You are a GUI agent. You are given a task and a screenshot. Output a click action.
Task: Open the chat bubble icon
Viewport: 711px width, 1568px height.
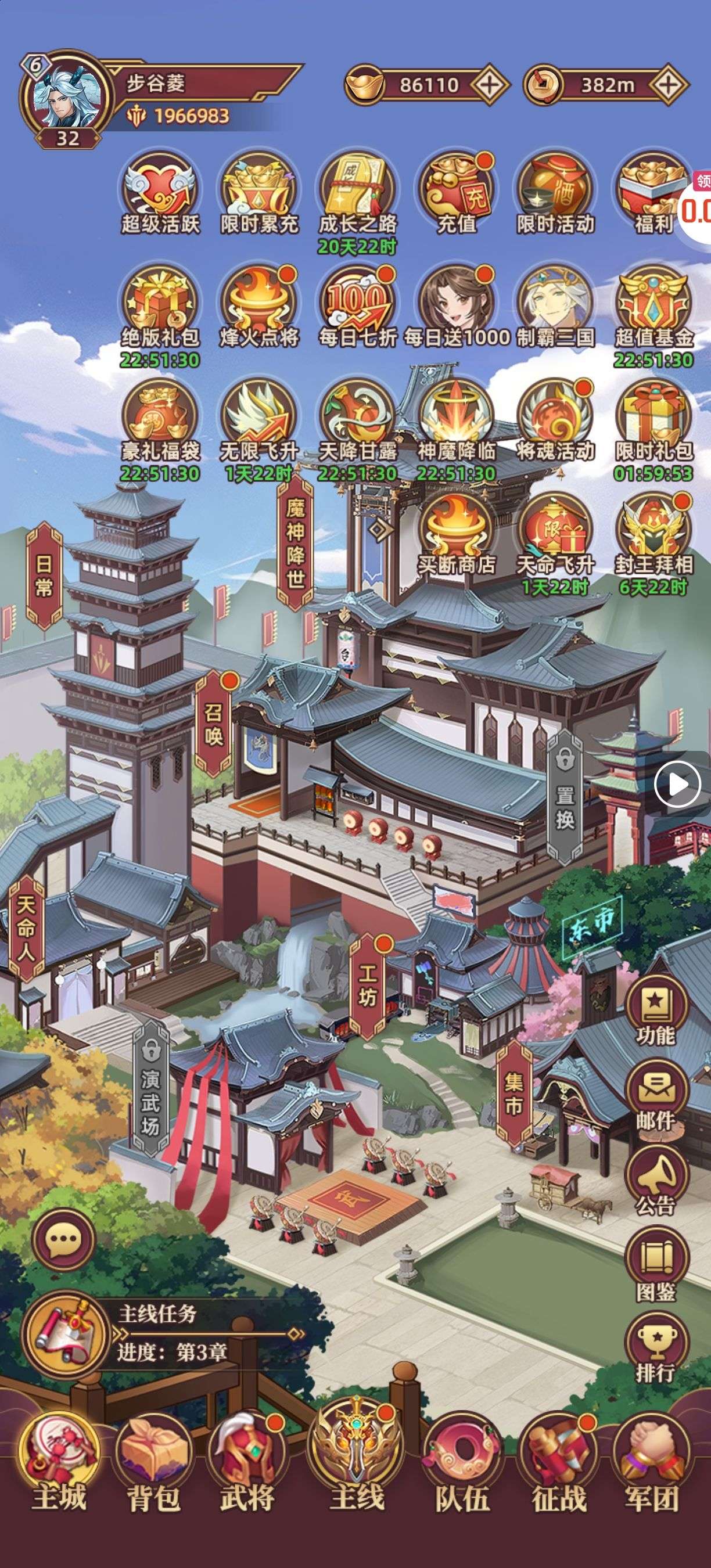pyautogui.click(x=64, y=1240)
